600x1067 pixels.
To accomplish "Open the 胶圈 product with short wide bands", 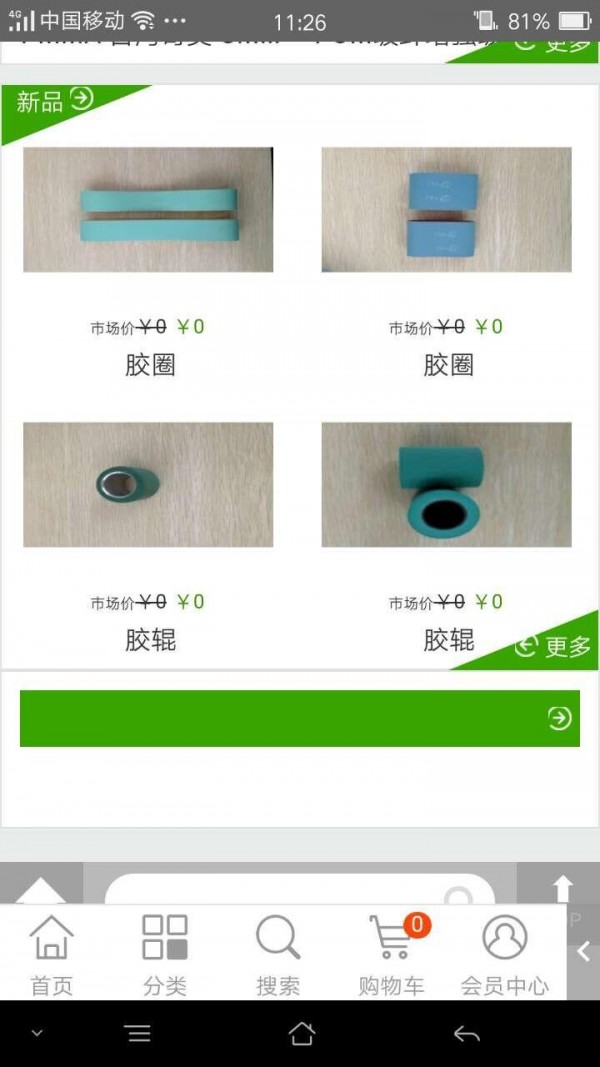I will tap(446, 210).
